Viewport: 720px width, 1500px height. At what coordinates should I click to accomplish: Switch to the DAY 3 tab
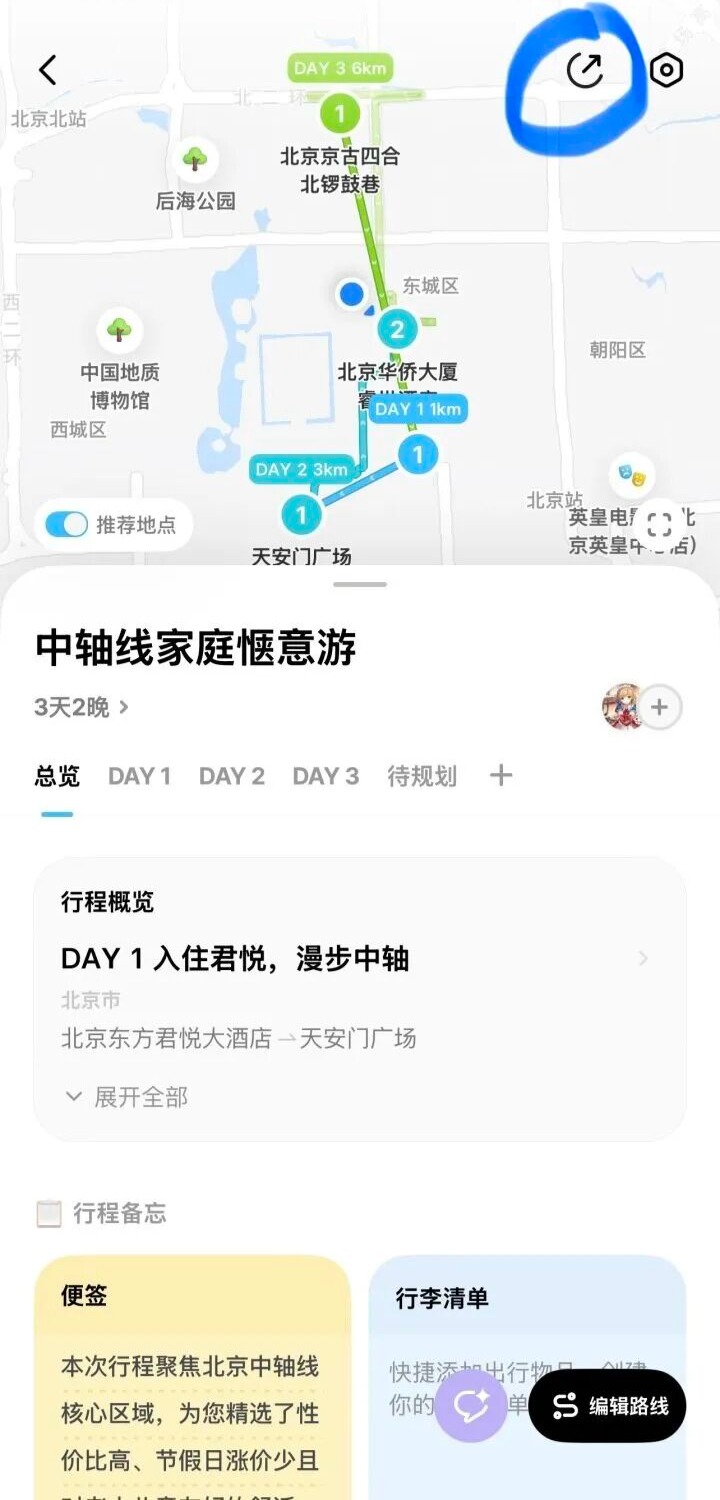click(x=325, y=776)
